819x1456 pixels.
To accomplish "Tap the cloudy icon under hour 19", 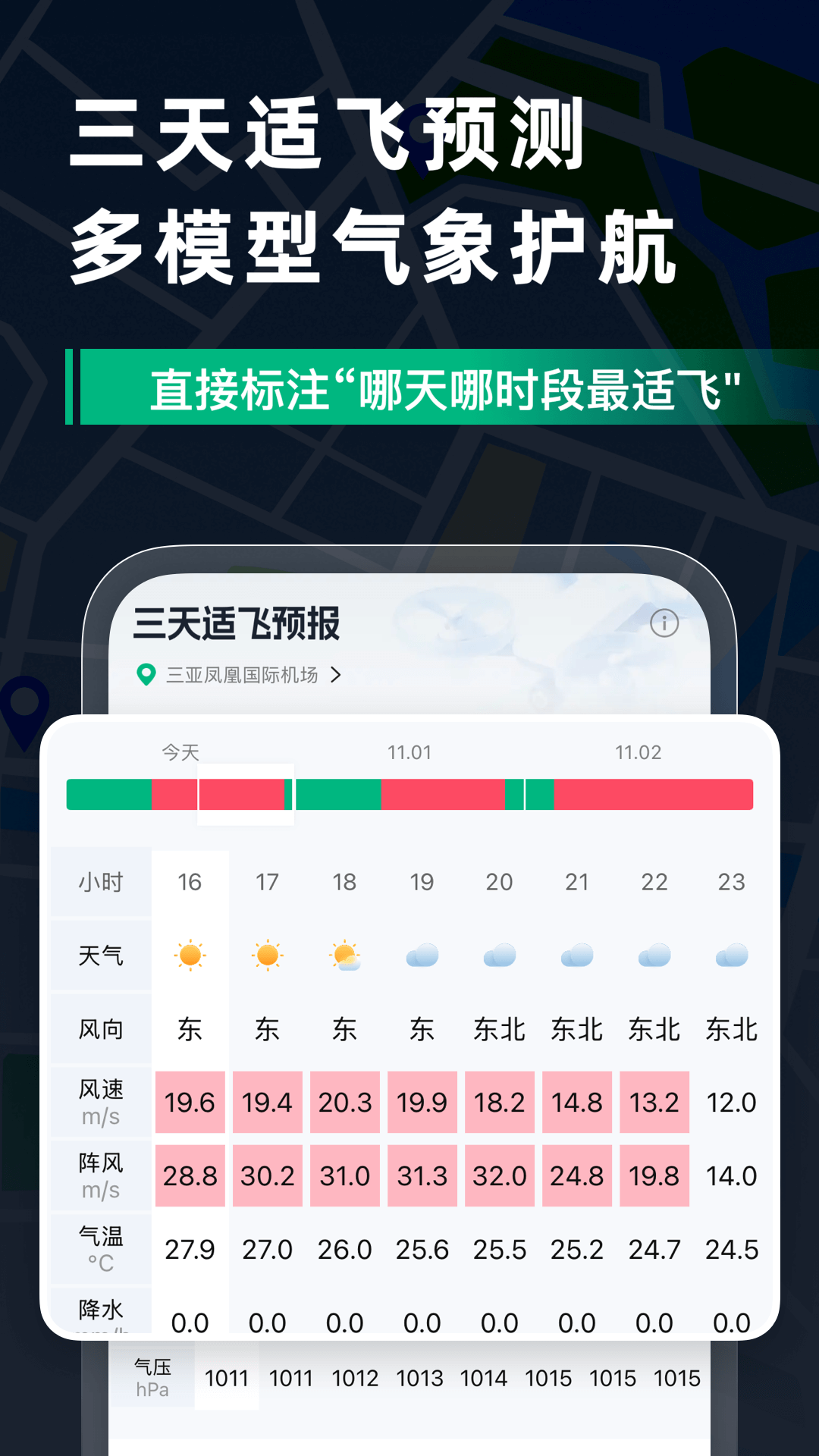I will tap(422, 955).
